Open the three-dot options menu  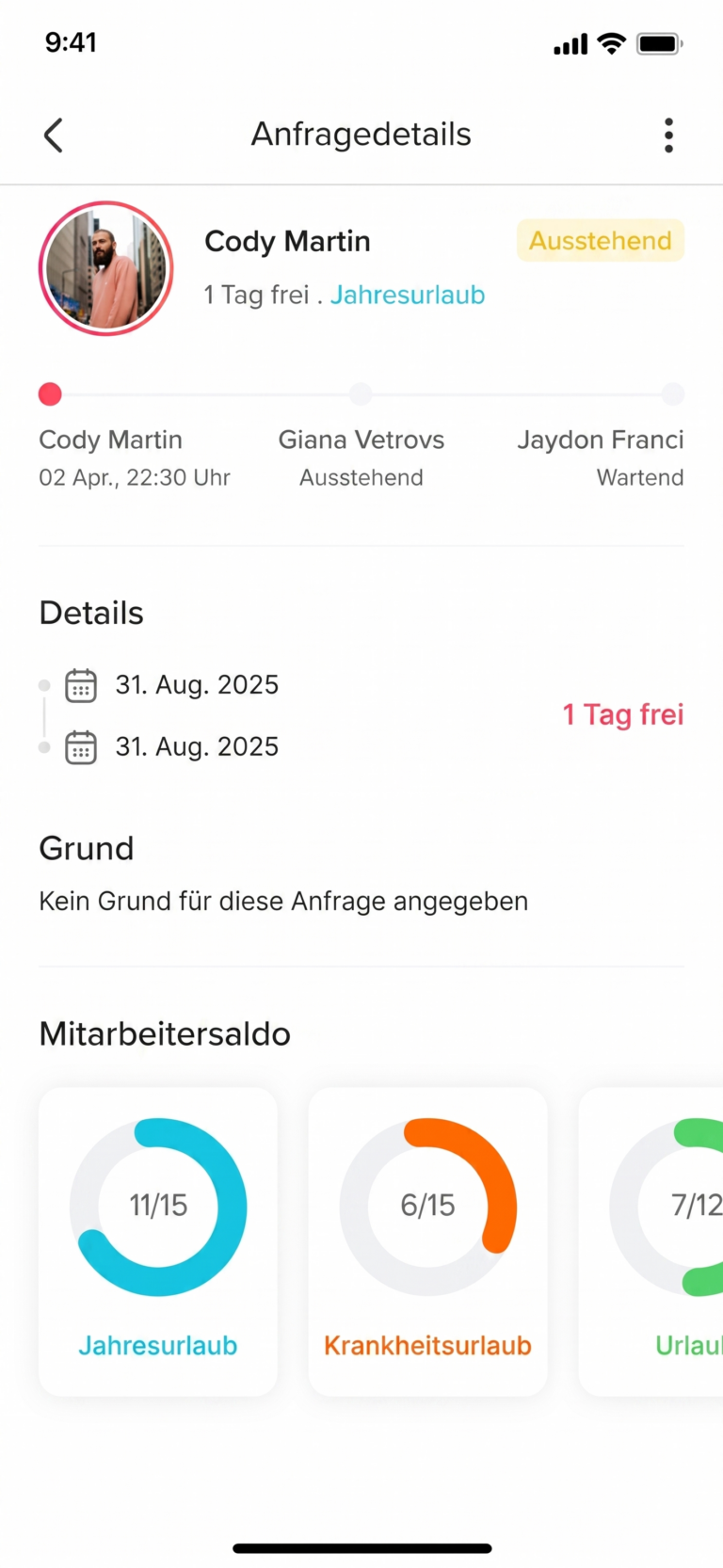[x=668, y=135]
